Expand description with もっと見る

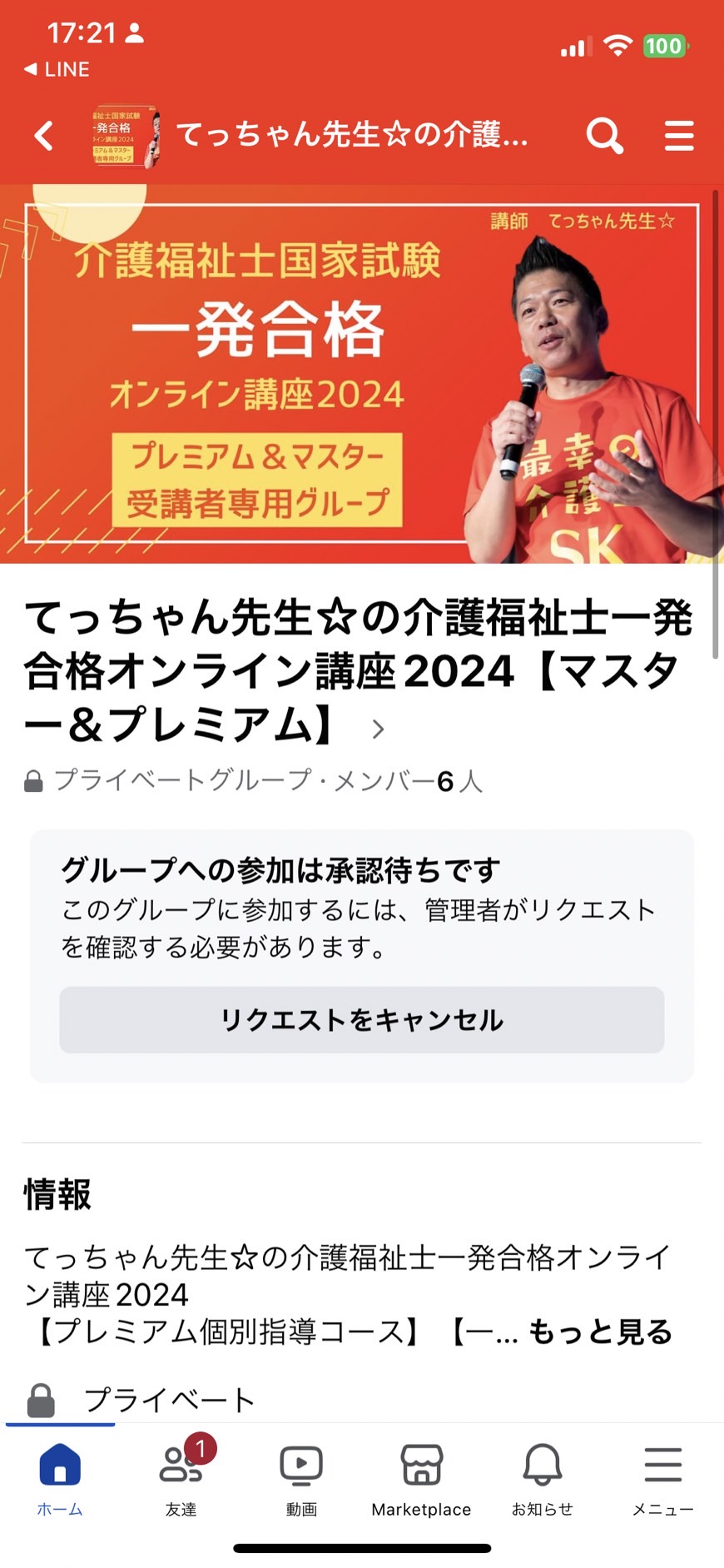(600, 1332)
